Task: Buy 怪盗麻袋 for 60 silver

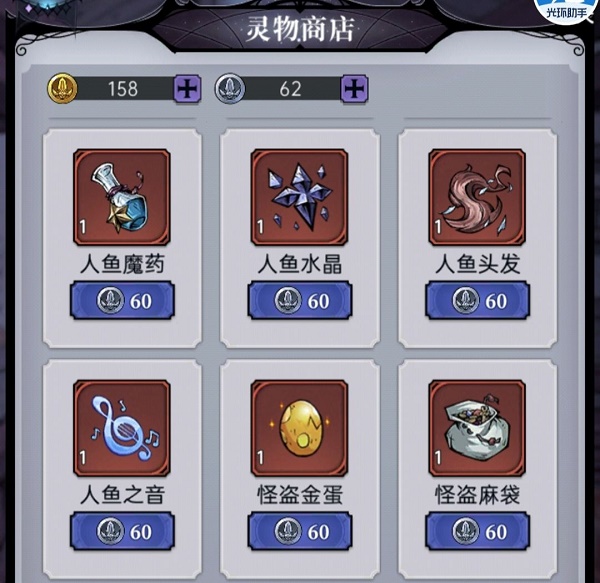Action: [x=477, y=531]
